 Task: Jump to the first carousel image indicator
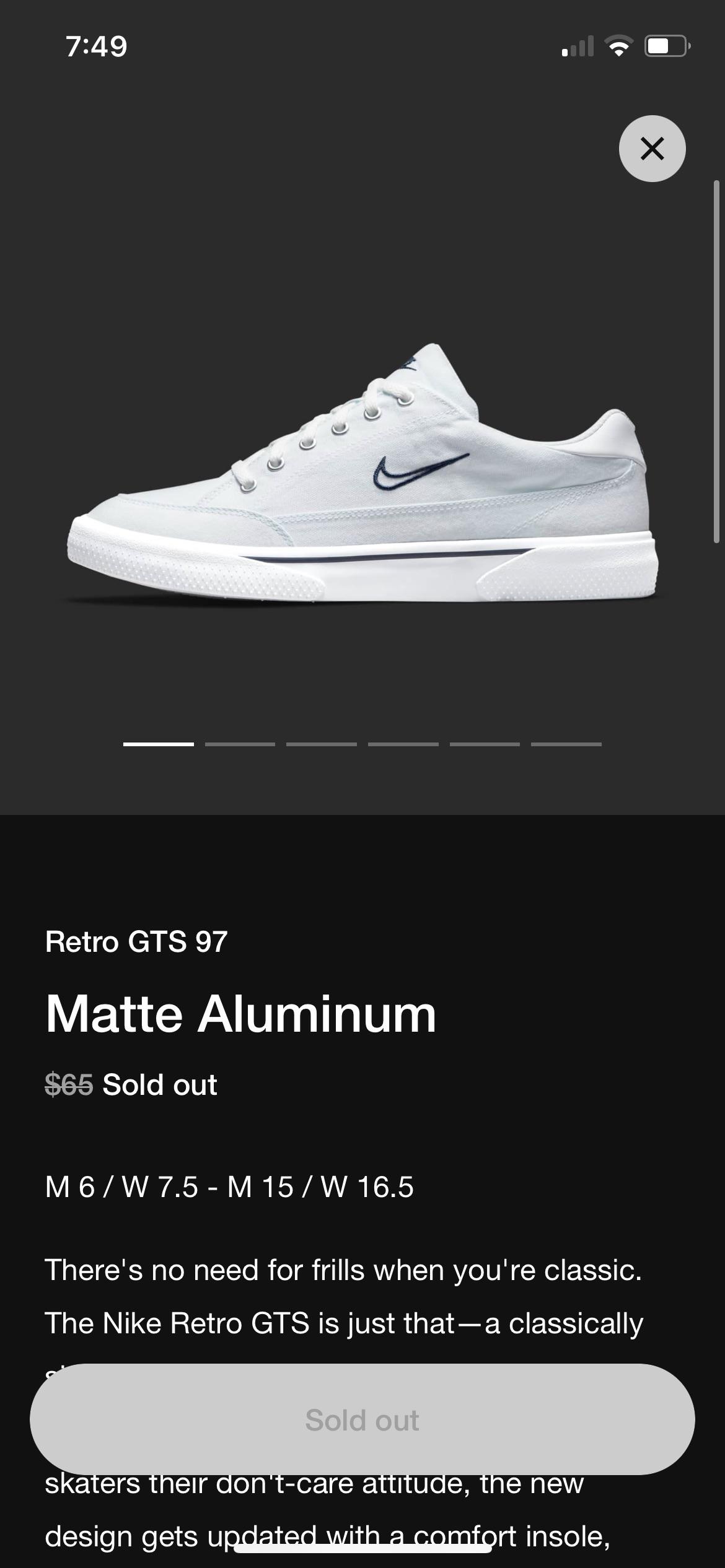[x=157, y=745]
